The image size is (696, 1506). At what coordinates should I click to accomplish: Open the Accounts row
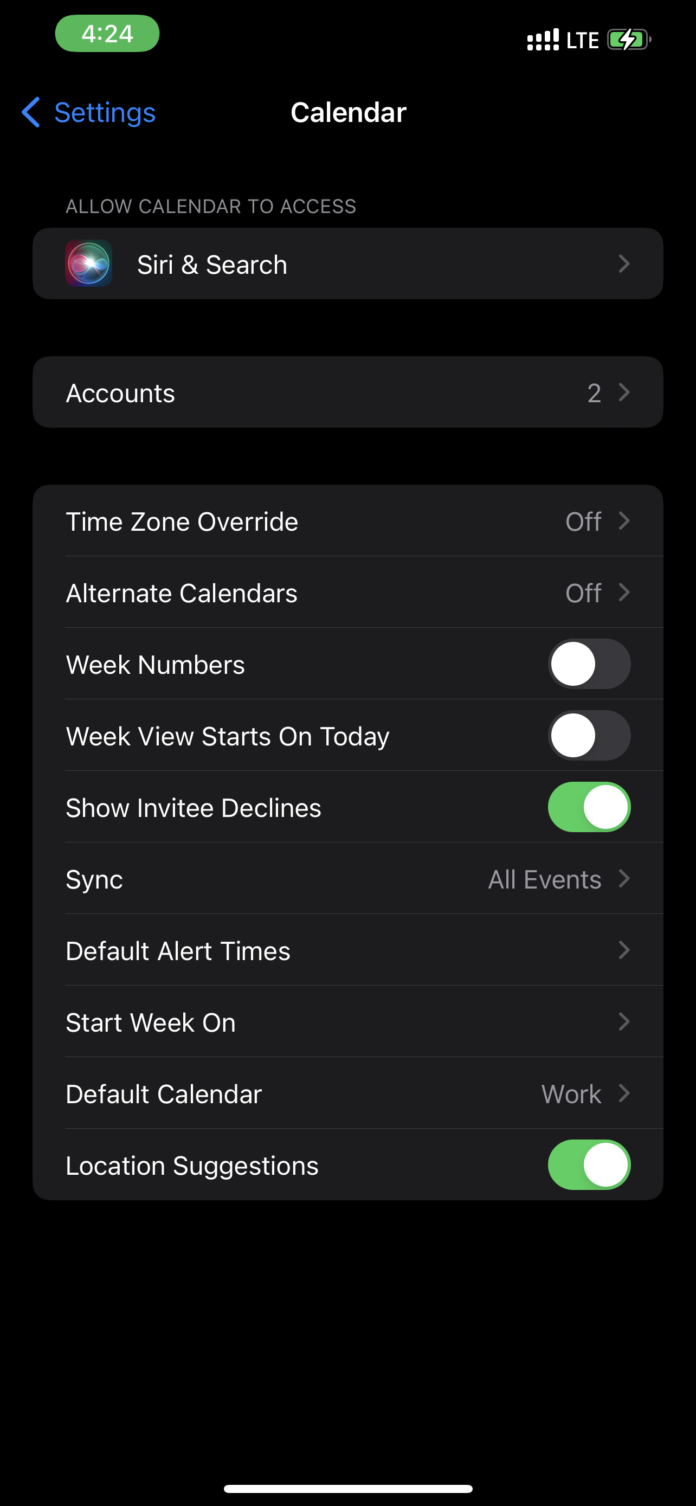pos(347,393)
